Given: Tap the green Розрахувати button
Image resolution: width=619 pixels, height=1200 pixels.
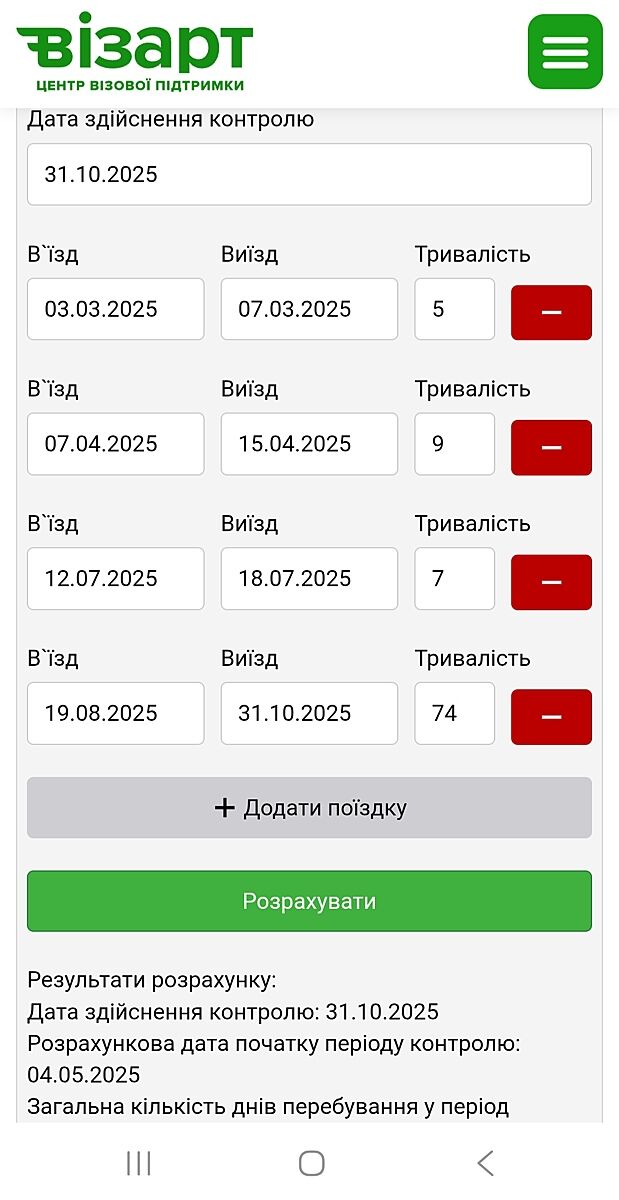Looking at the screenshot, I should (309, 901).
